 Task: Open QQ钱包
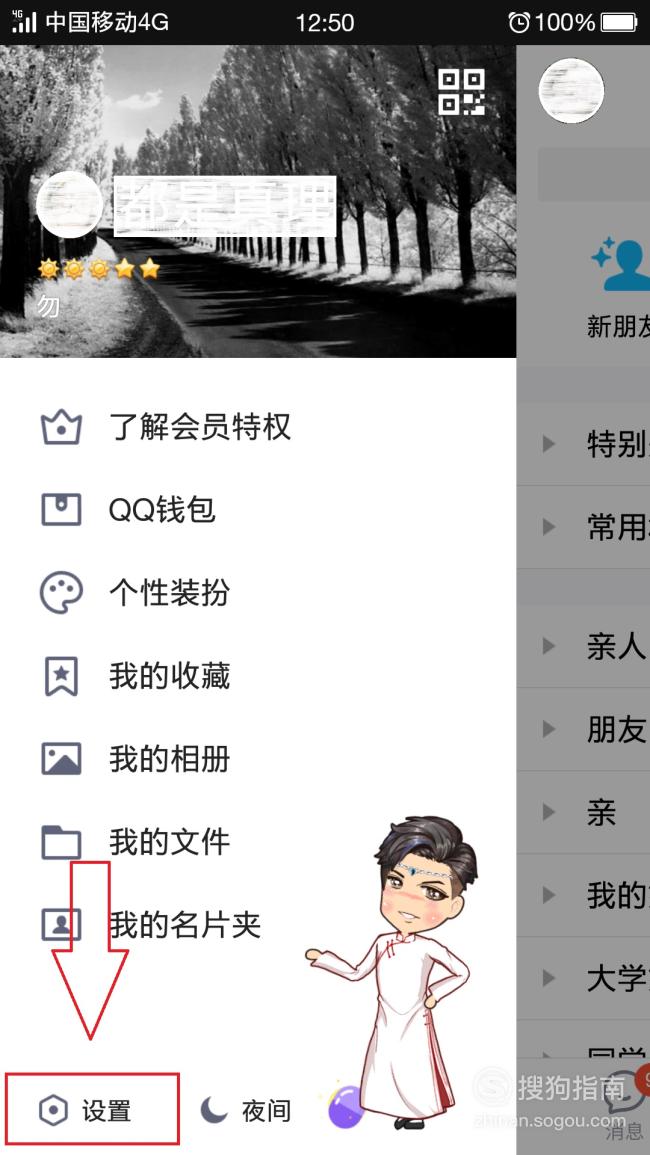coord(258,510)
